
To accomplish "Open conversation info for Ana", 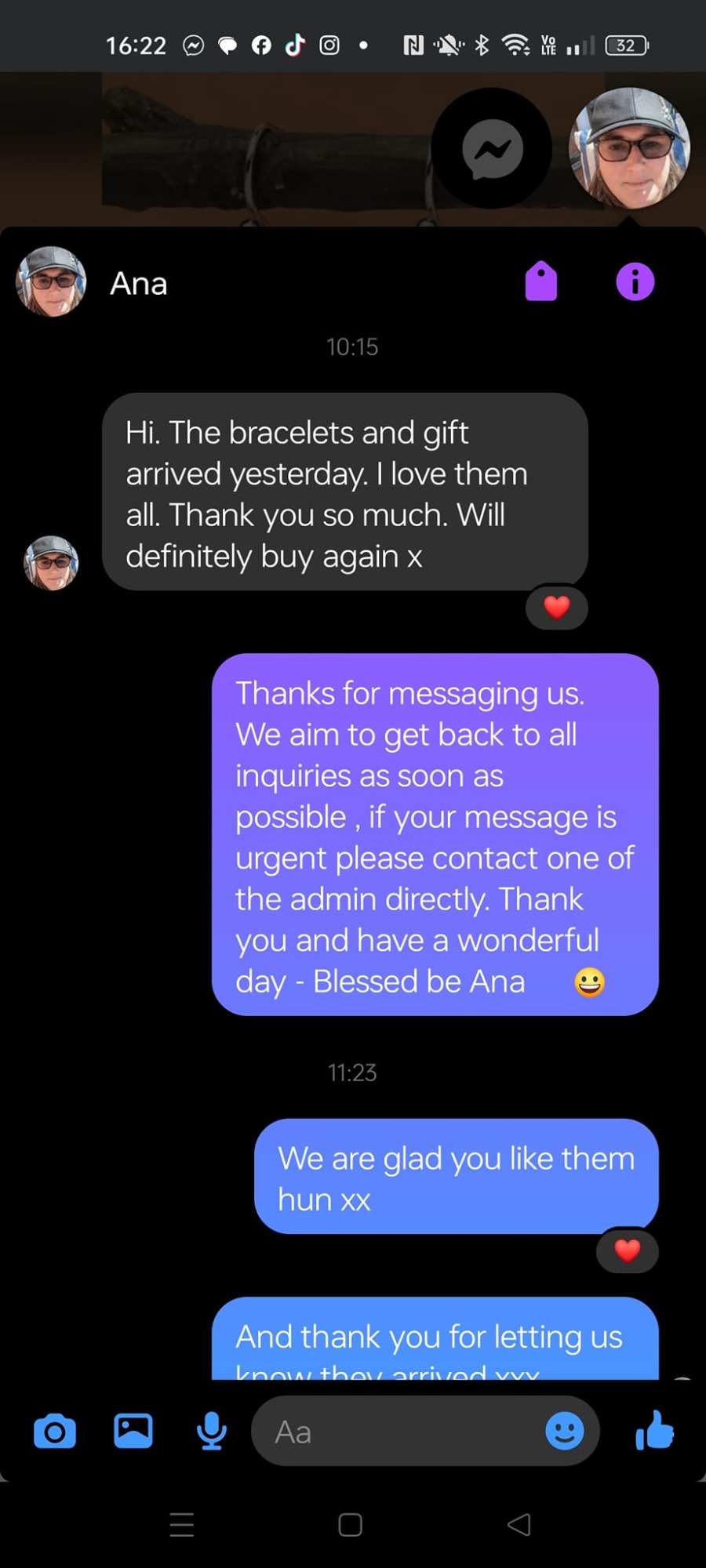I will 635,281.
